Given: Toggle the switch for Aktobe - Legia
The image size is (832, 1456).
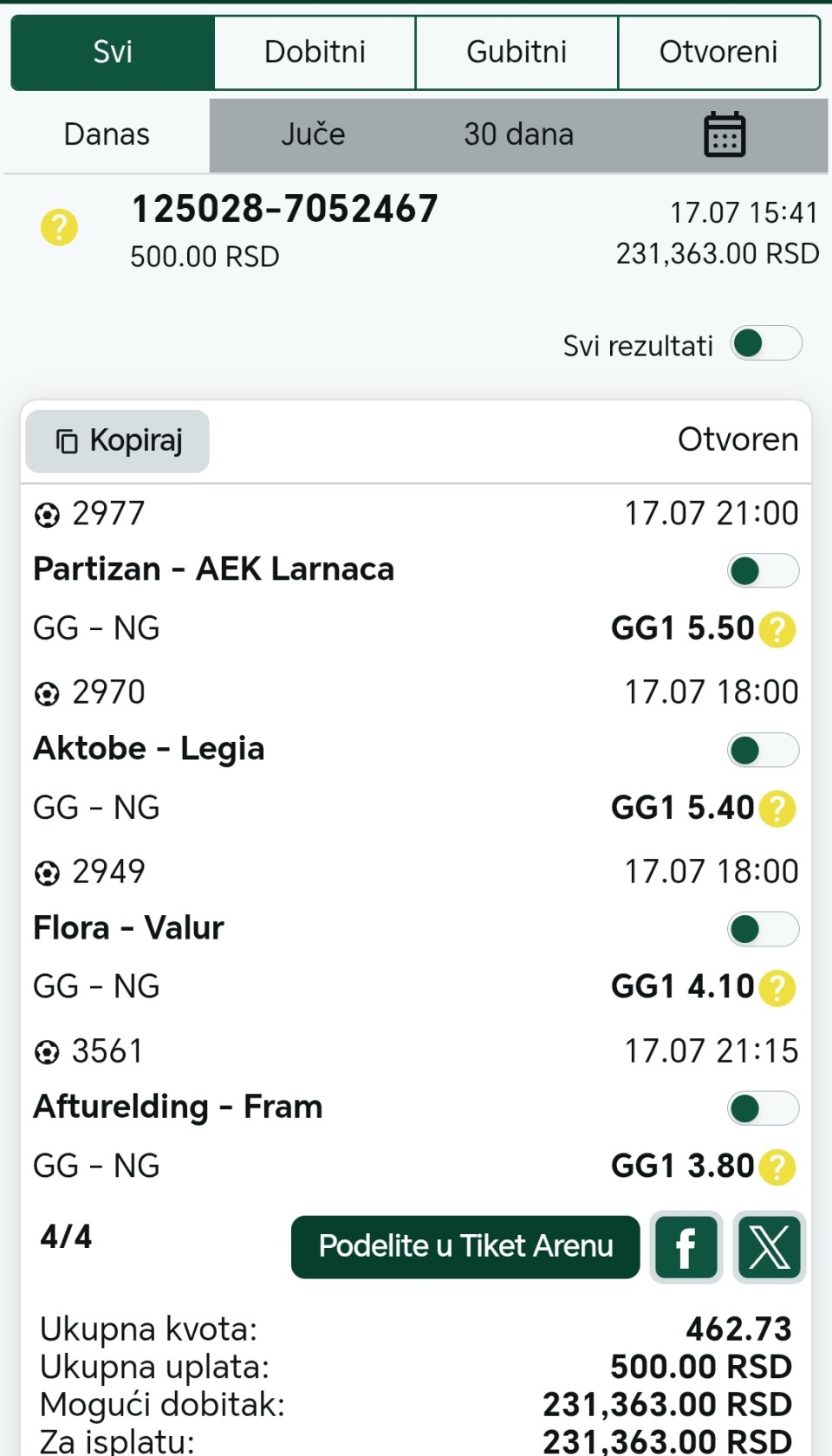Looking at the screenshot, I should (763, 751).
